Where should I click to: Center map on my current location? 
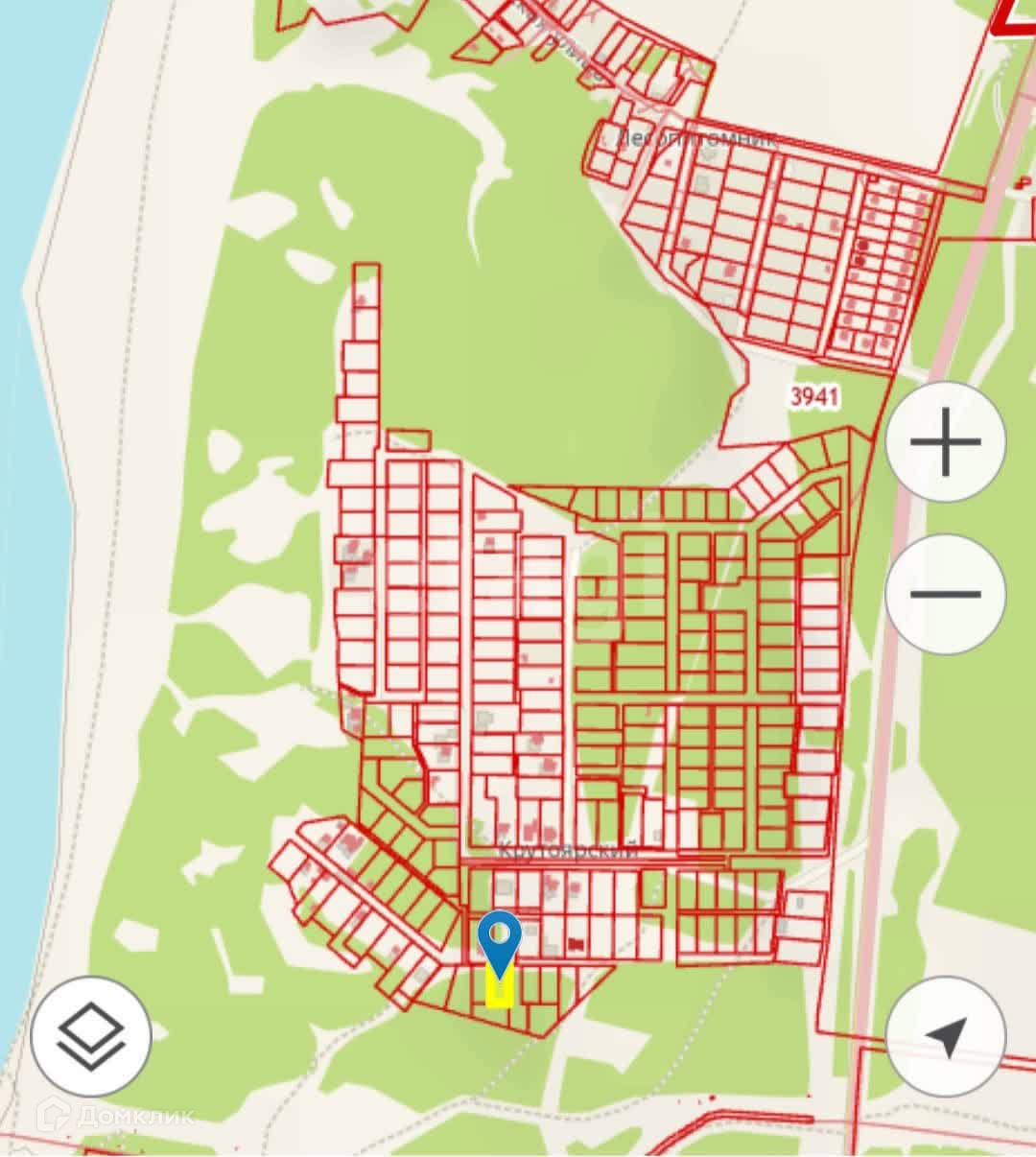[x=946, y=1036]
